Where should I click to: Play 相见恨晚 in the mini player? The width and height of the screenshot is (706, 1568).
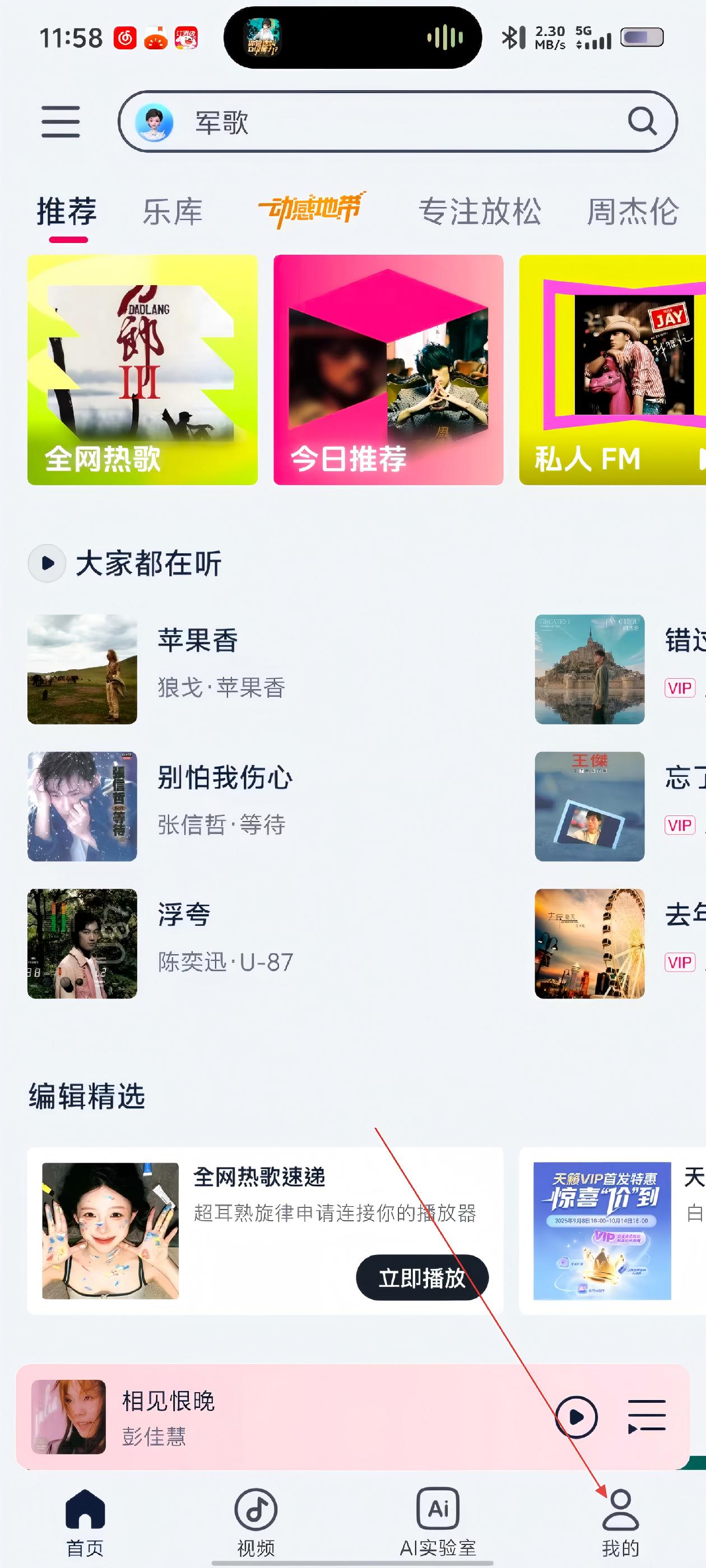[x=576, y=1416]
